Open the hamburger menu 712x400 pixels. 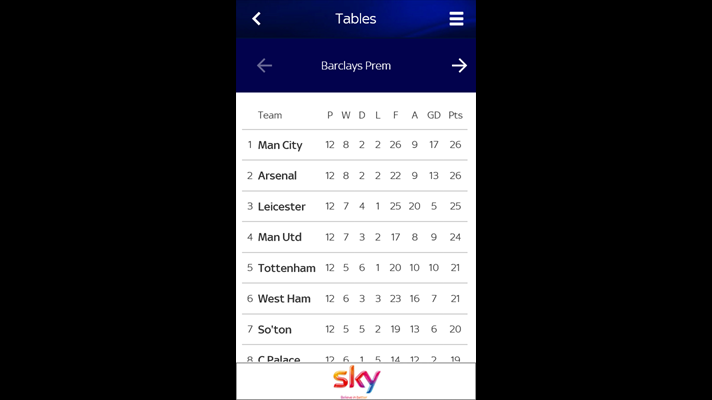point(456,19)
